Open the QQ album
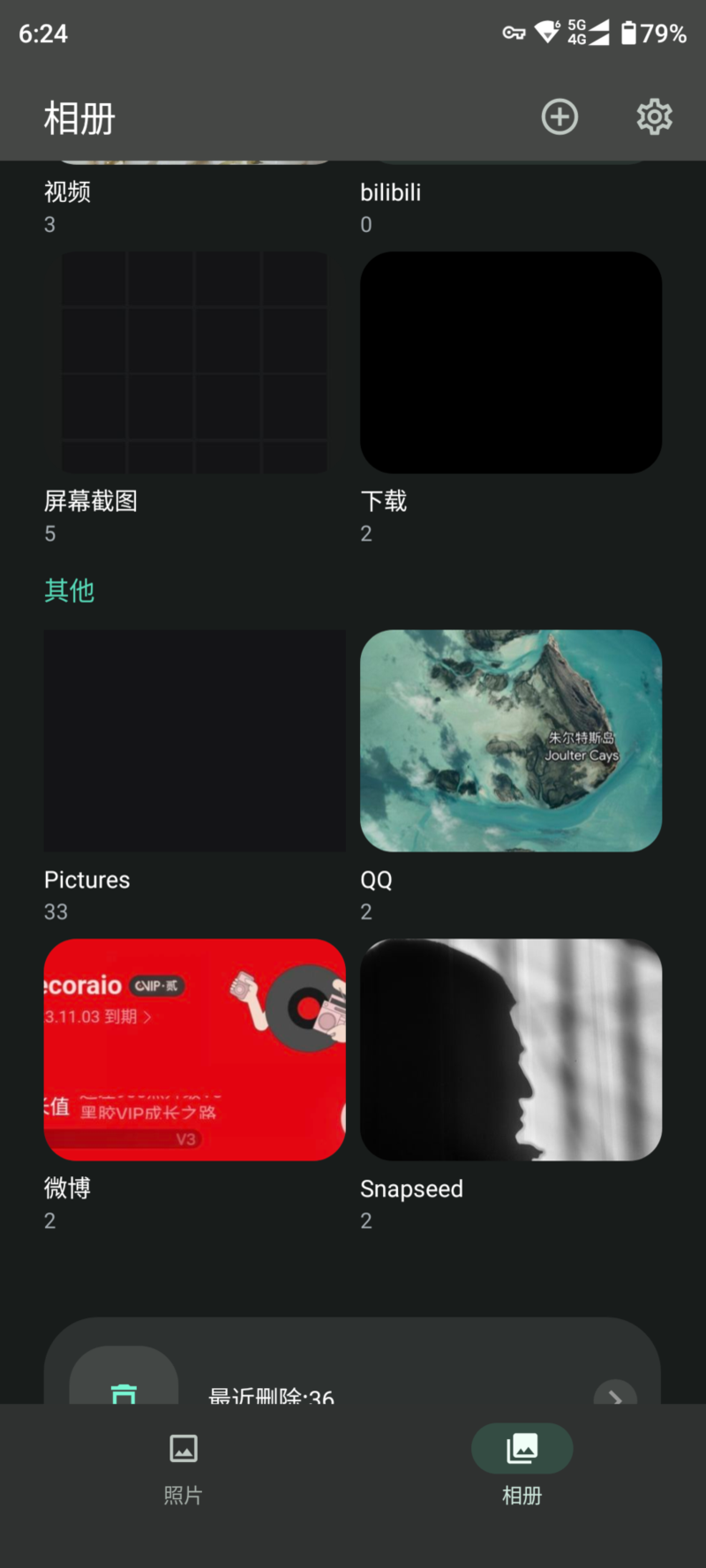 click(511, 741)
